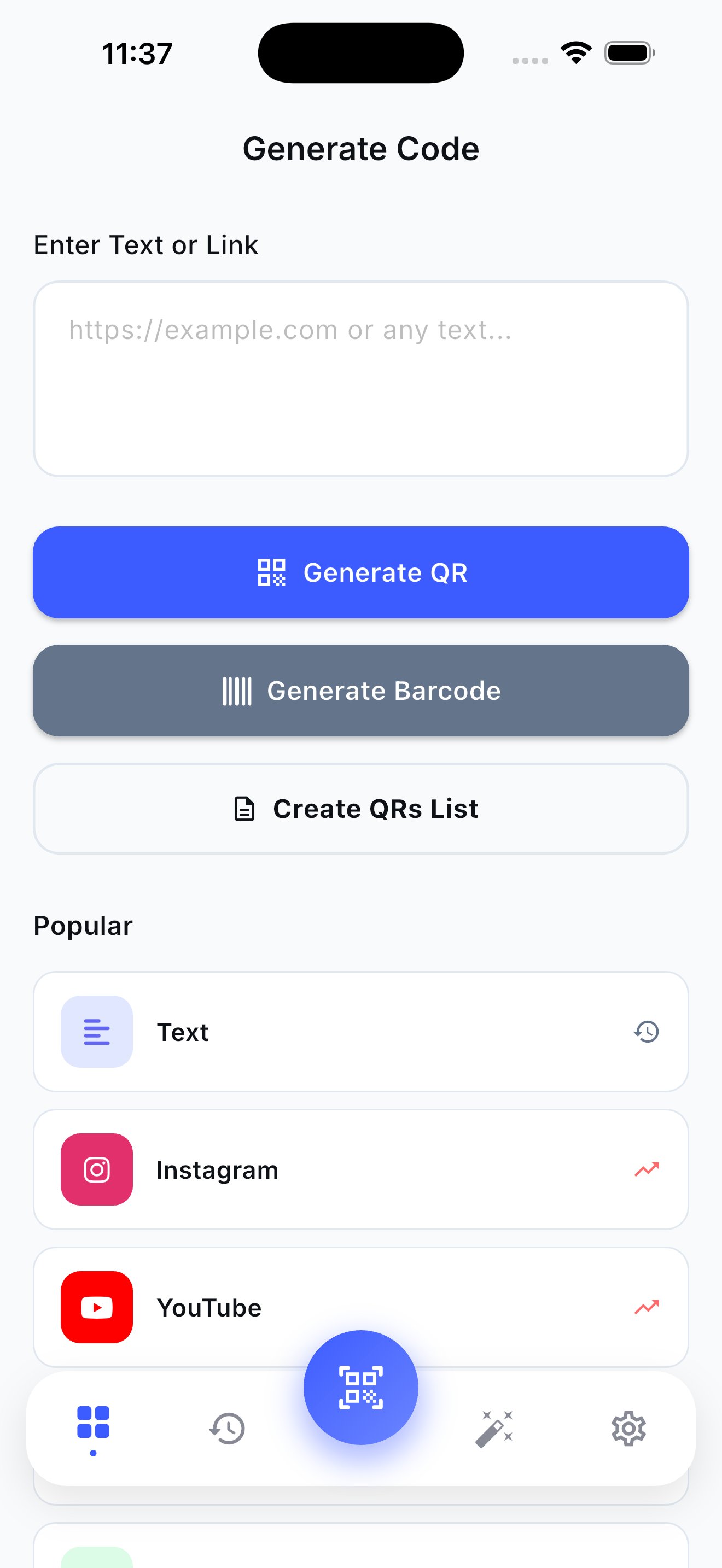Screen dimensions: 722x1568
Task: Tap the Generate QR button
Action: tap(360, 572)
